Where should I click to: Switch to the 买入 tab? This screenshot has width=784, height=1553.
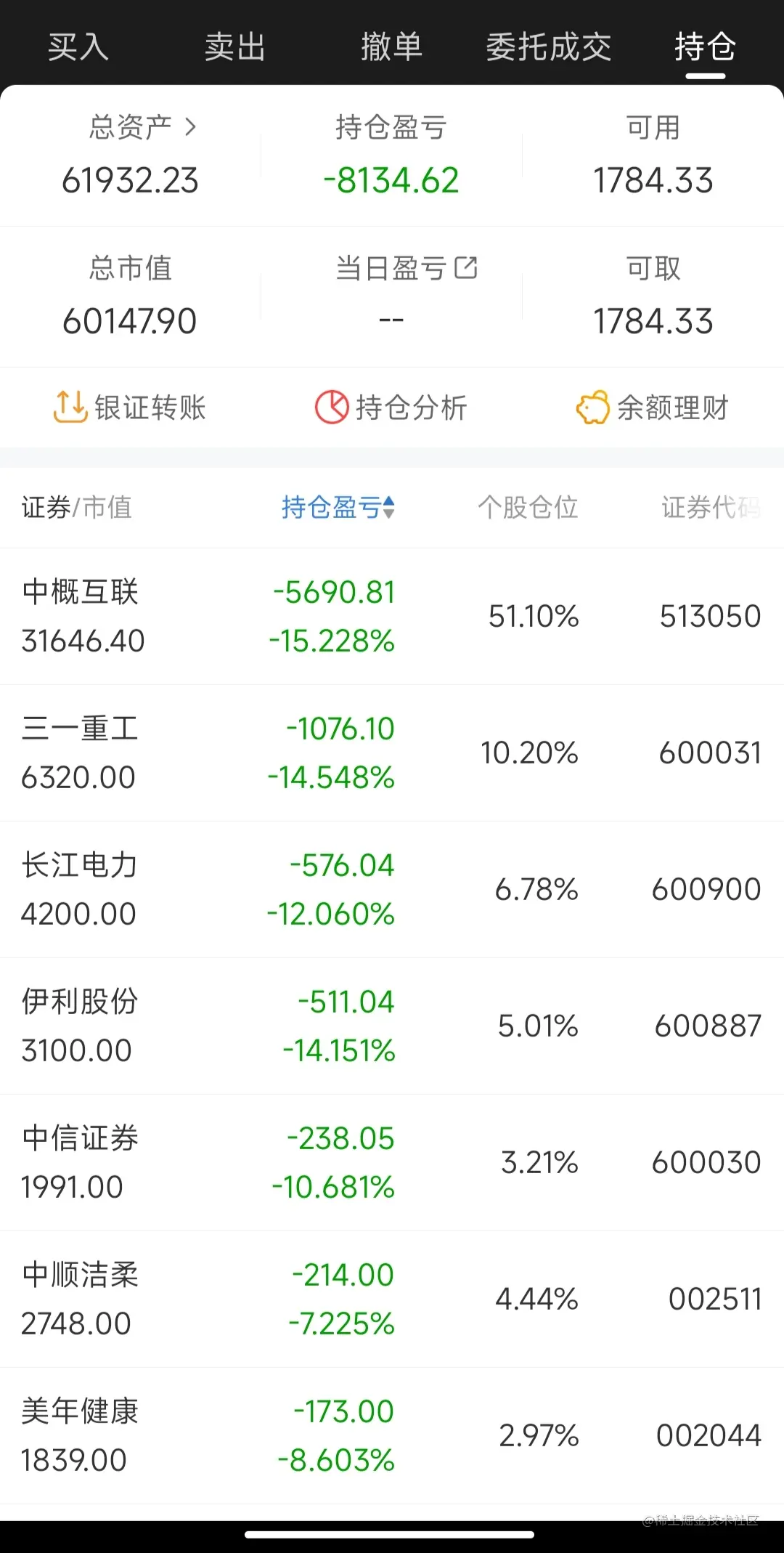78,47
